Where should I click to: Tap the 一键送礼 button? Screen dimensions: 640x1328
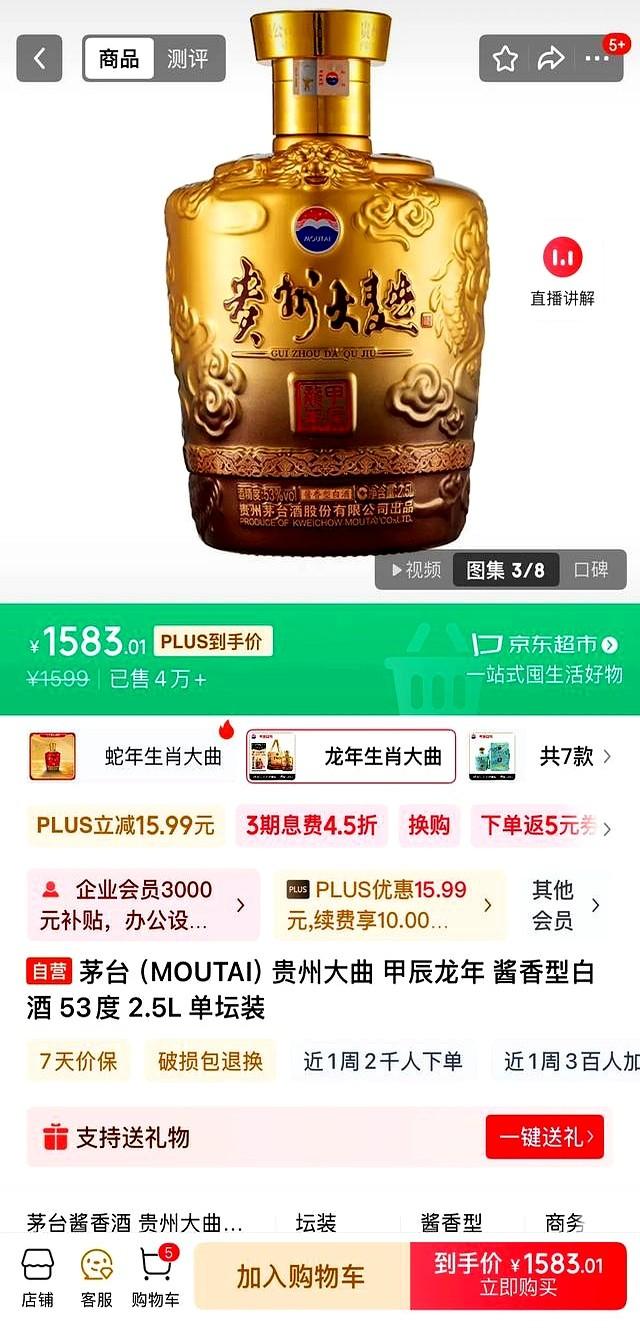[x=545, y=1137]
